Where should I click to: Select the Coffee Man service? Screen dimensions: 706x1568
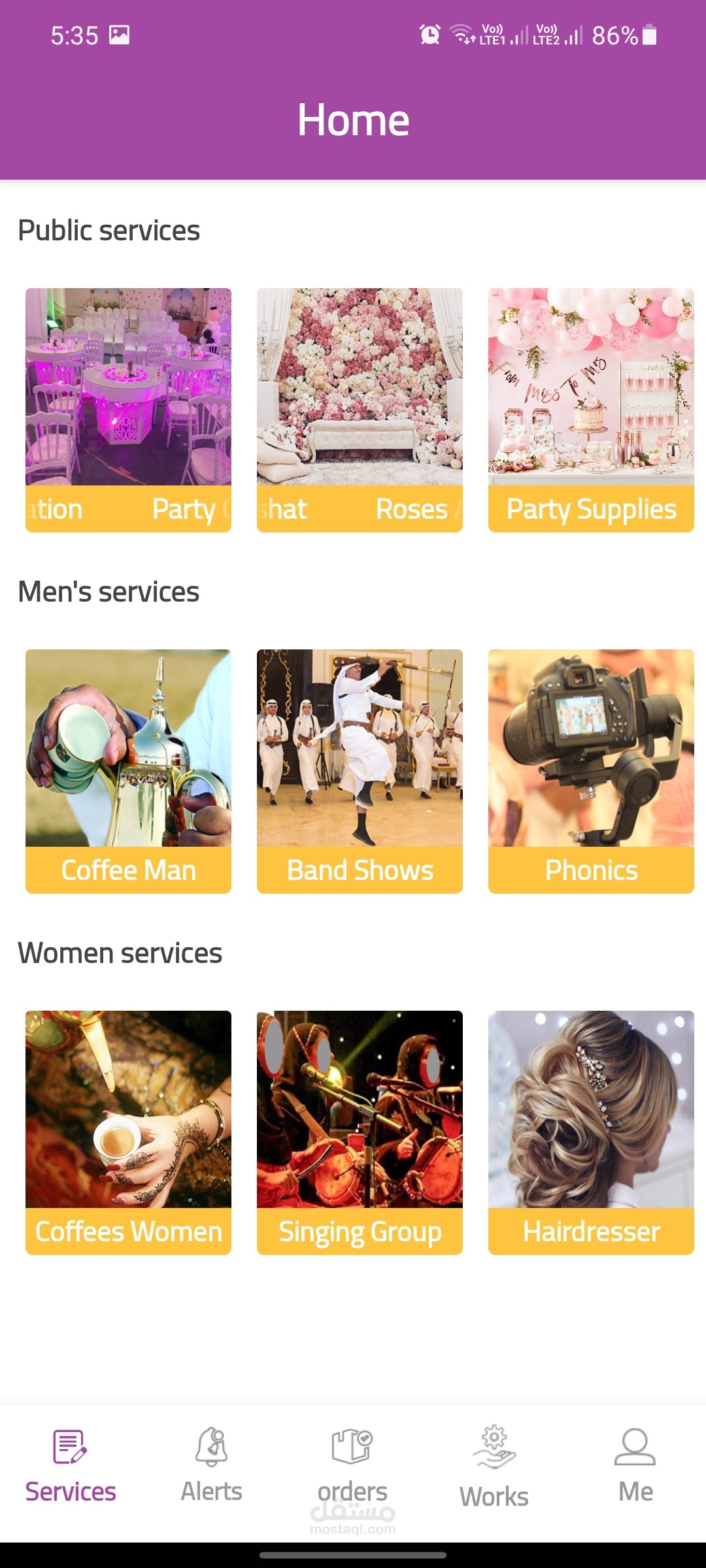click(128, 771)
